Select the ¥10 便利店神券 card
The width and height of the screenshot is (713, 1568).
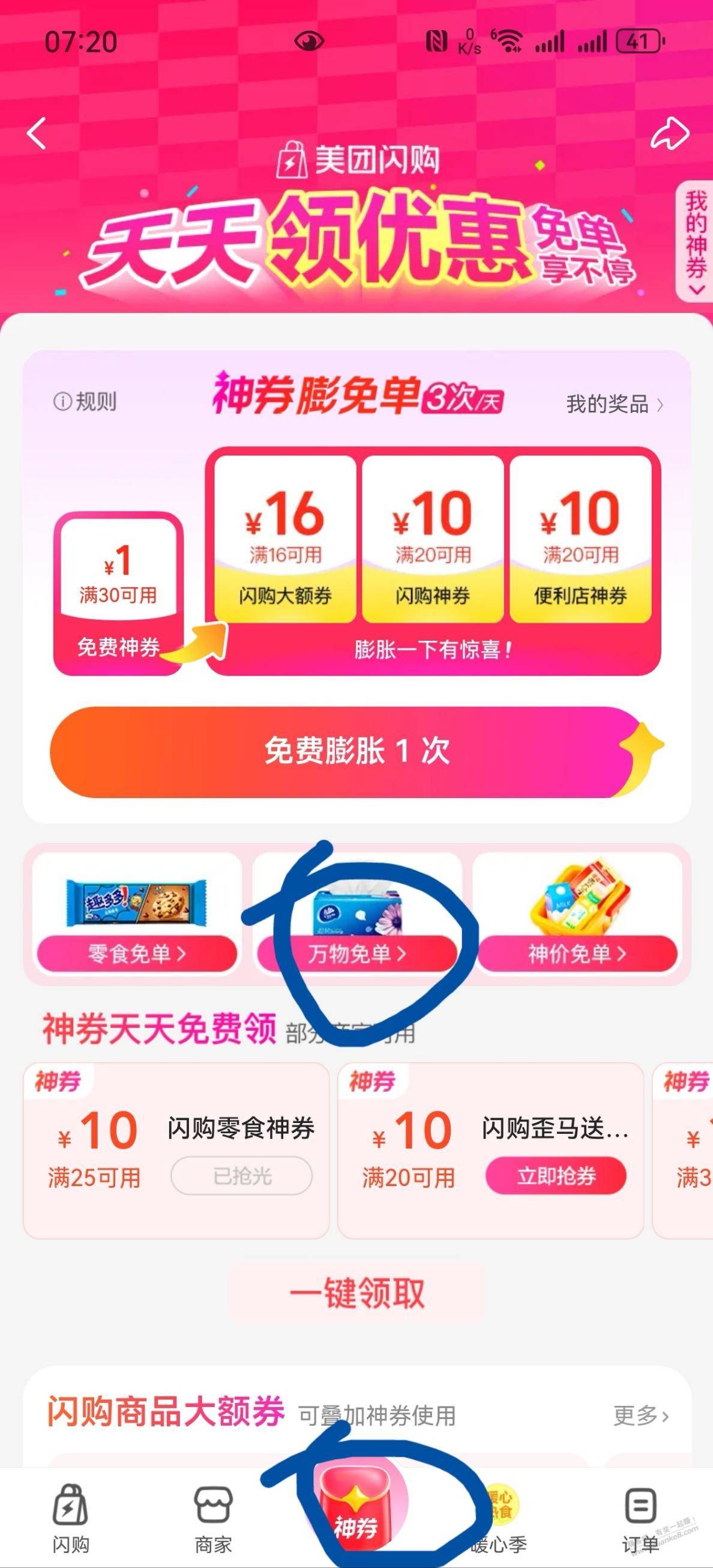580,540
